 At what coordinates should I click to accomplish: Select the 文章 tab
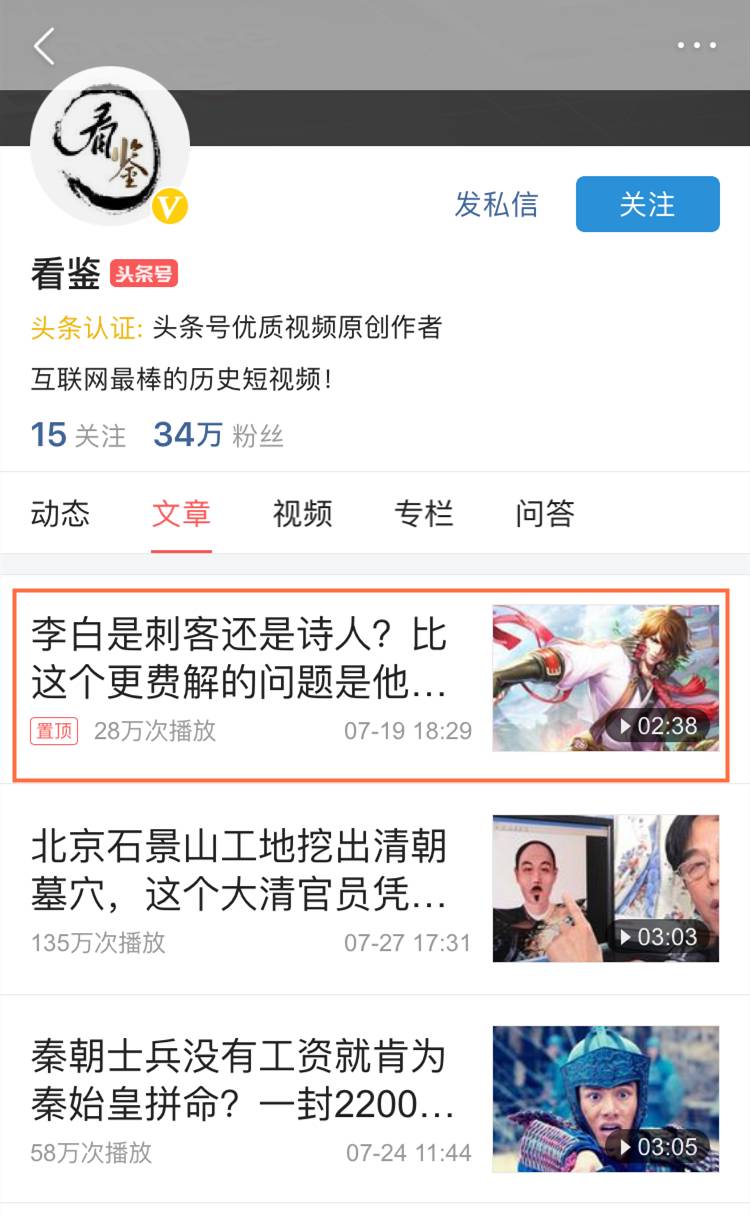tap(181, 513)
